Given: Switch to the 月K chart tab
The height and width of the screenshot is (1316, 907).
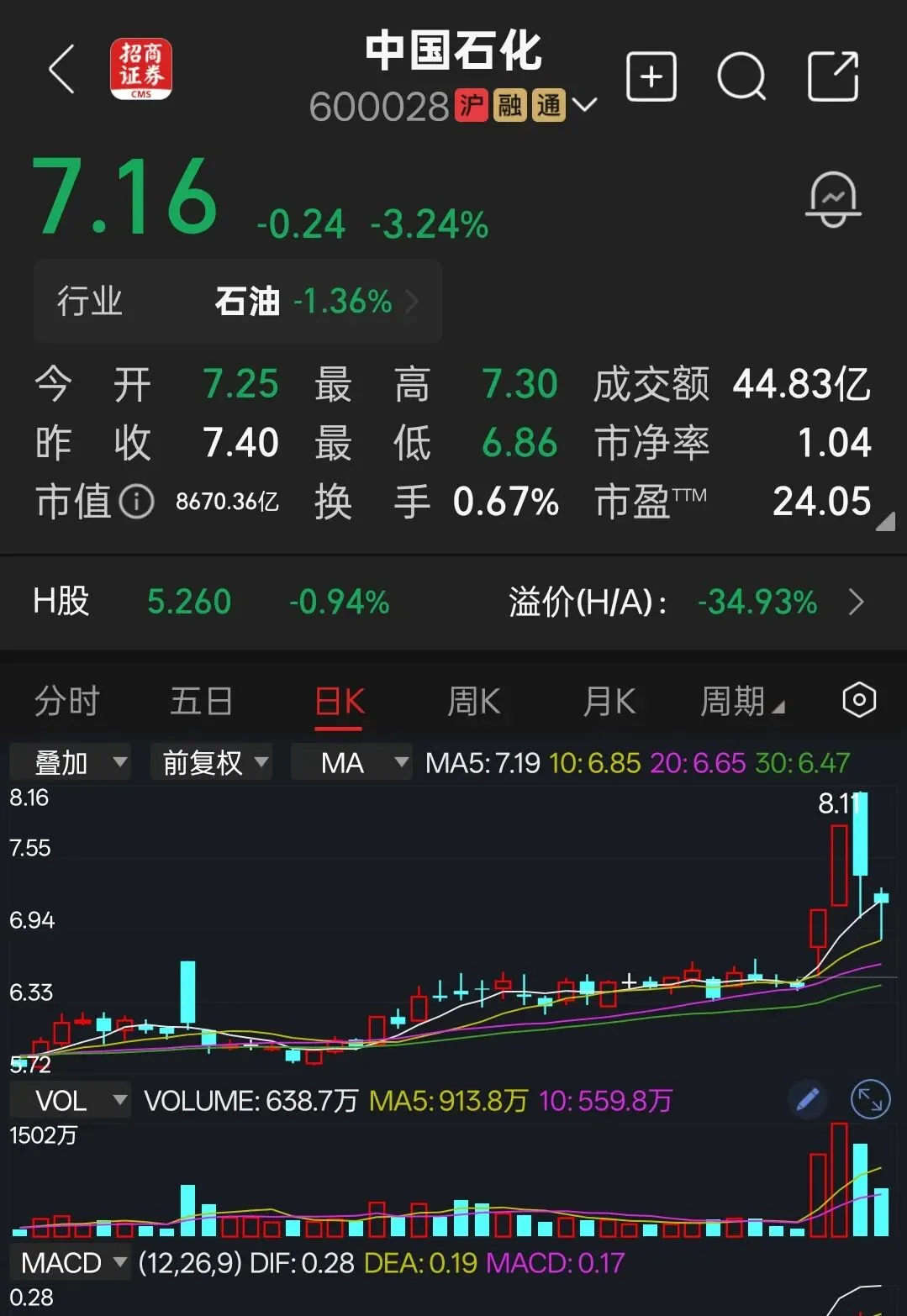Looking at the screenshot, I should point(609,701).
